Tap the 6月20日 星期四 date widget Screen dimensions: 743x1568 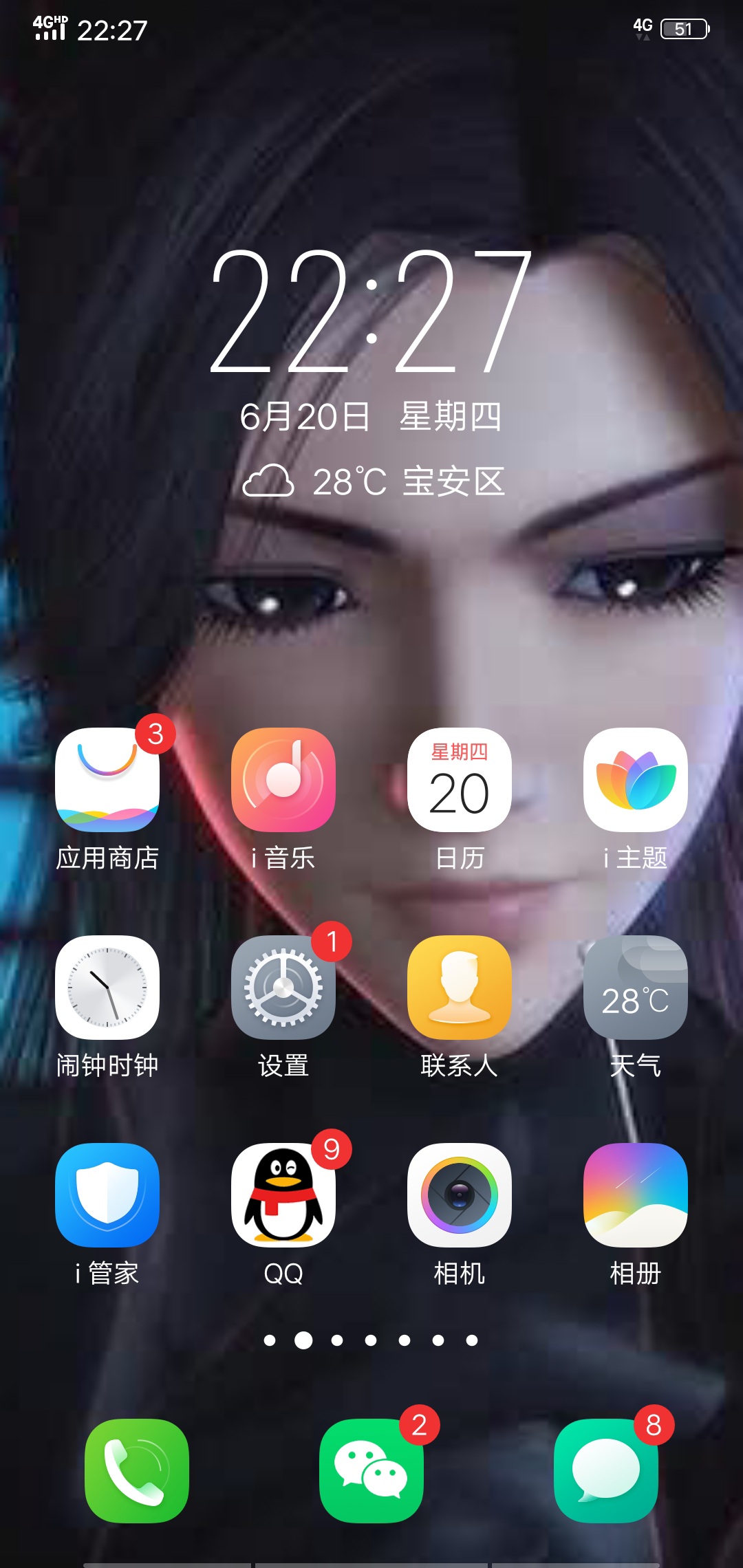pyautogui.click(x=371, y=417)
